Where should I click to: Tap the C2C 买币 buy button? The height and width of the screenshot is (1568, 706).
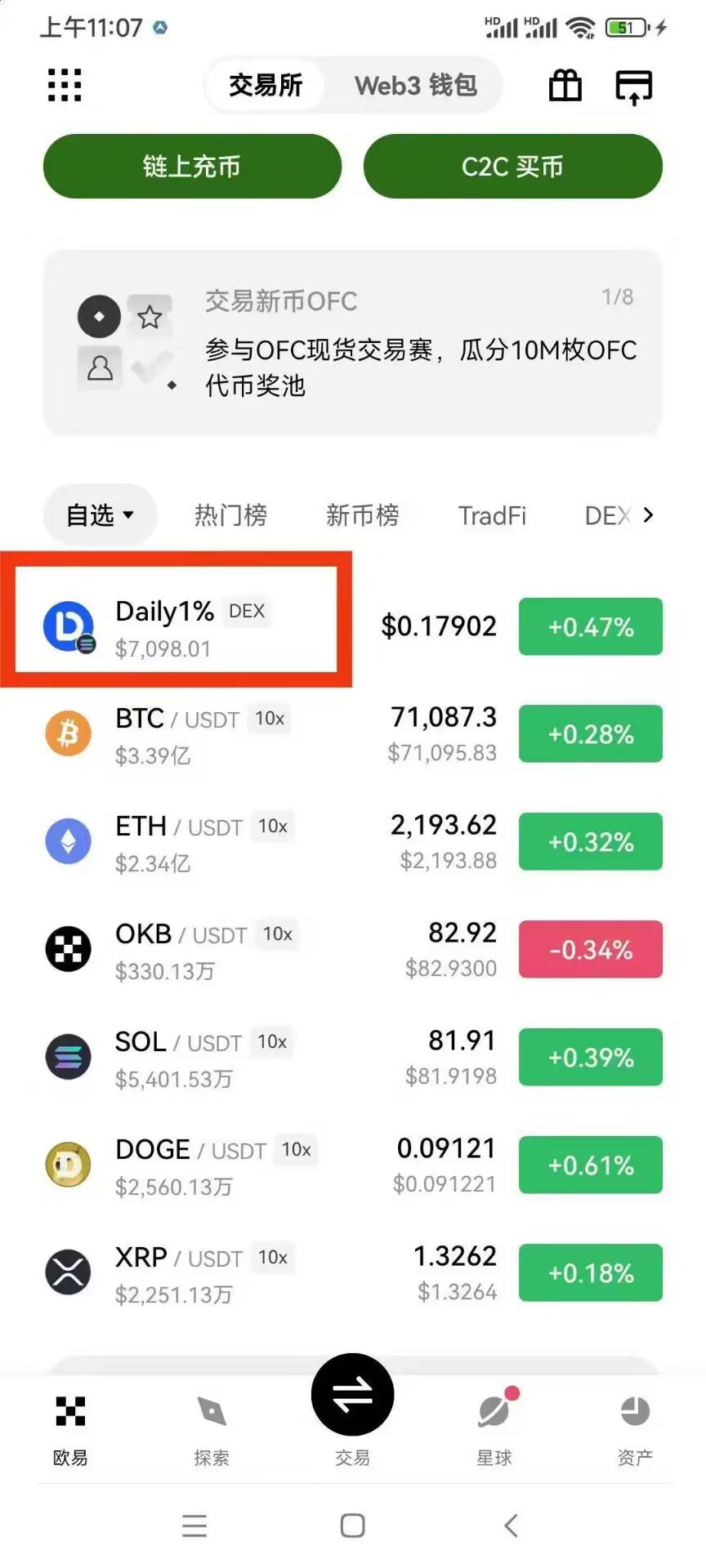tap(512, 166)
